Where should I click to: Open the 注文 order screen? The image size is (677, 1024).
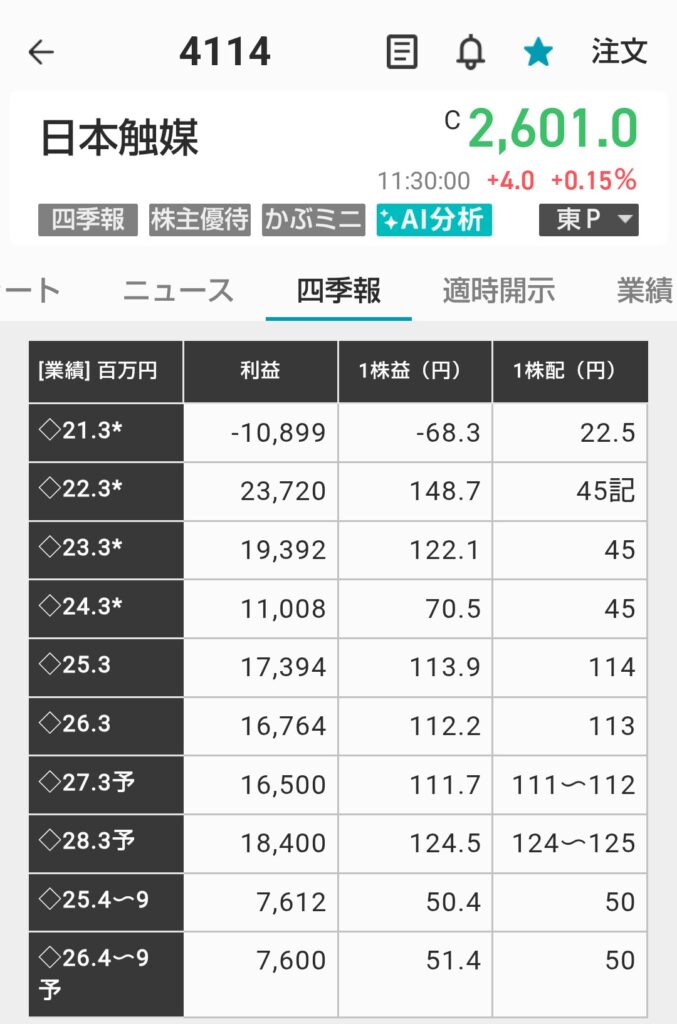click(x=619, y=52)
